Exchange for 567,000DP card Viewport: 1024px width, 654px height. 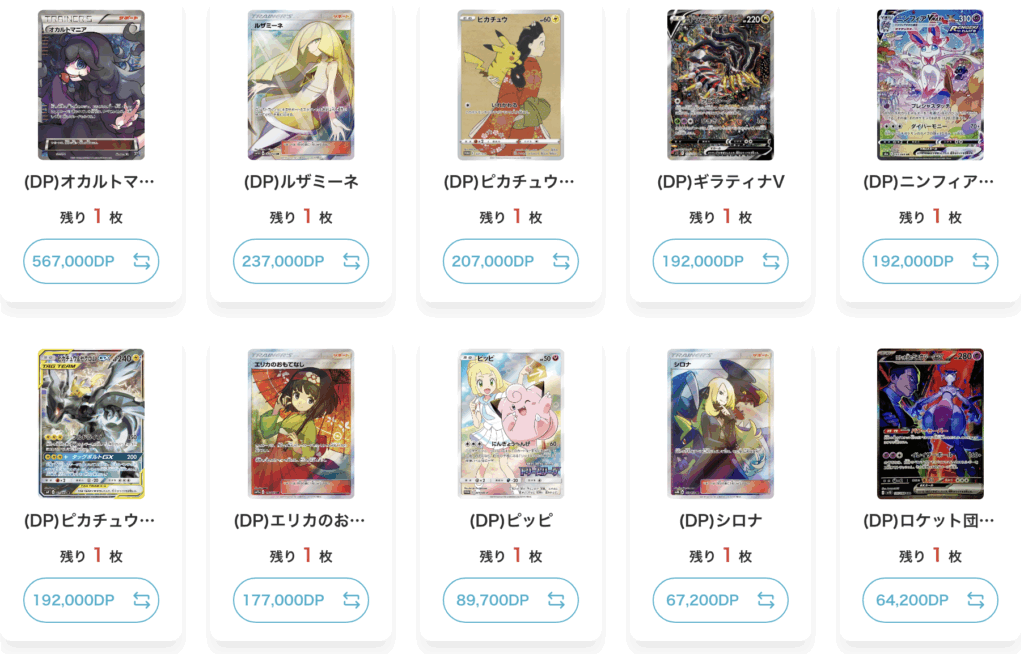pos(91,261)
